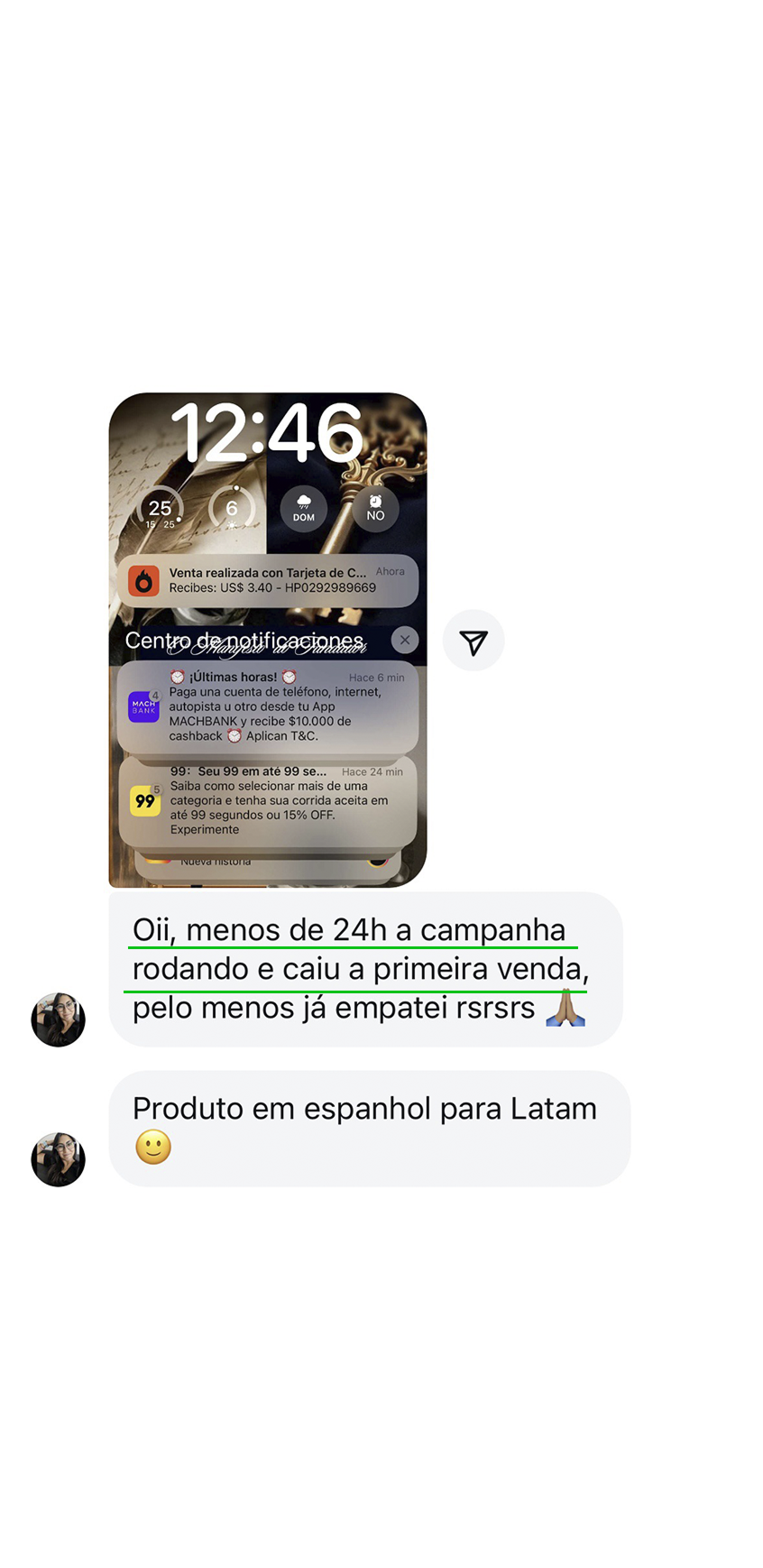Open sender's avatar beside the 'Oii, menos de 24h' message
The height and width of the screenshot is (1568, 763).
coord(59,1019)
